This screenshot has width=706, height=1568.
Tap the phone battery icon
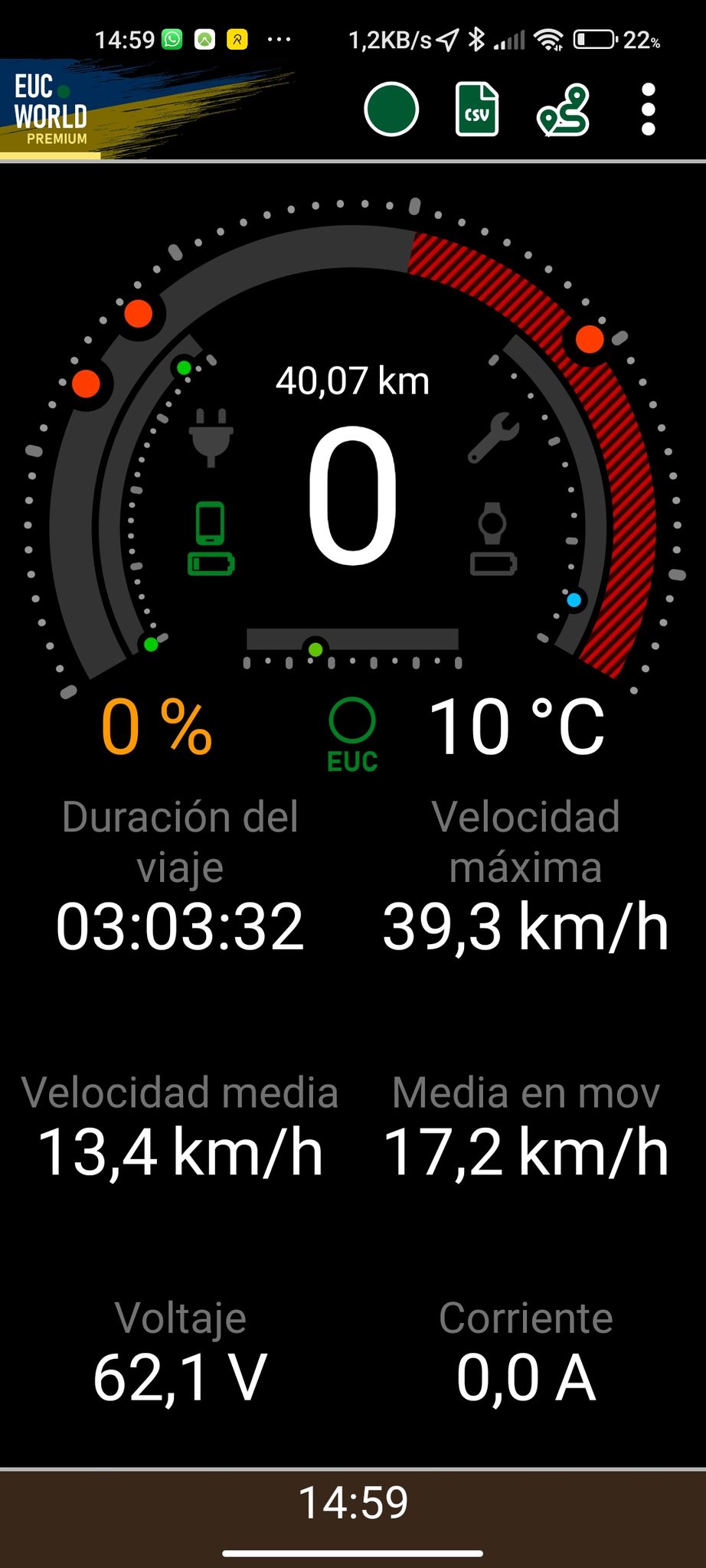point(211,538)
